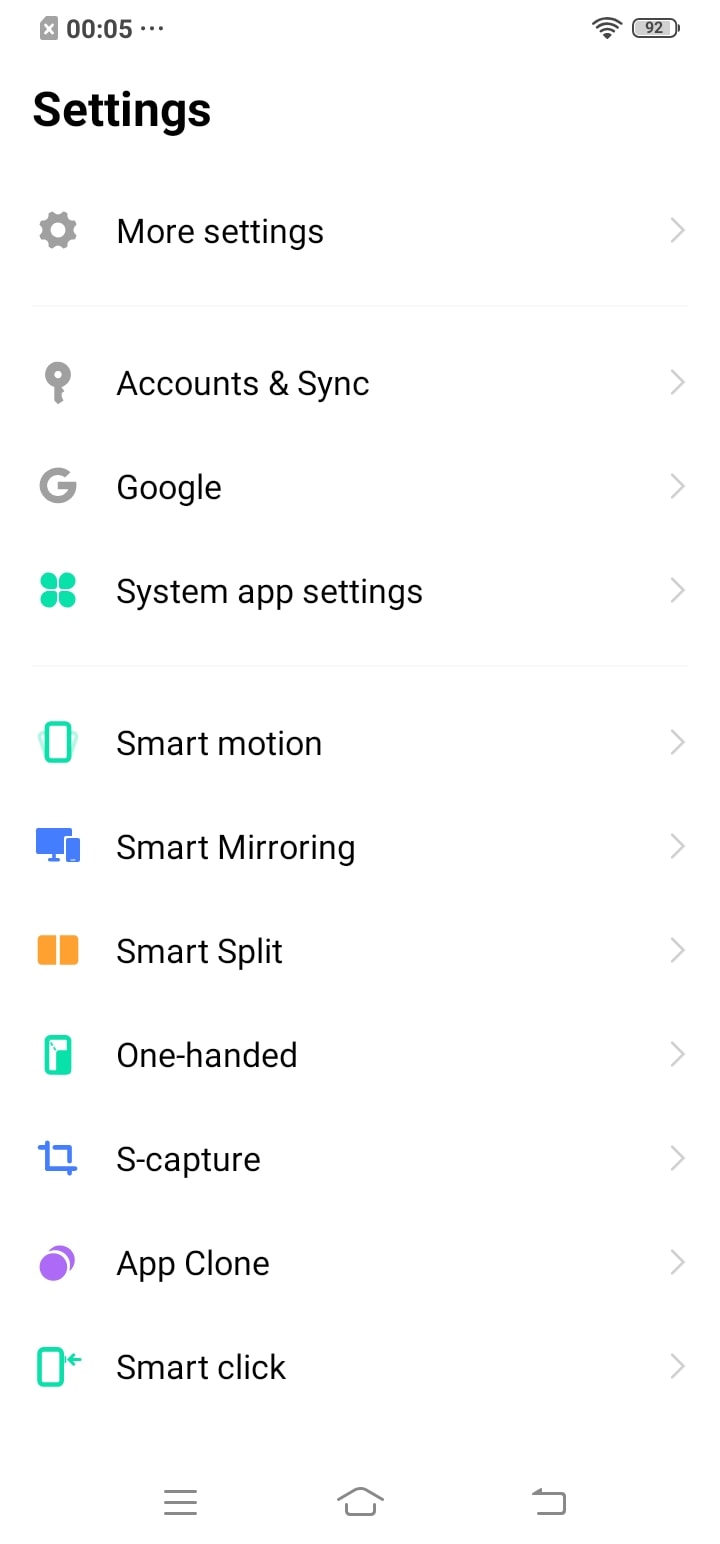Open Smart Mirroring
This screenshot has height=1544, width=720.
pos(360,847)
